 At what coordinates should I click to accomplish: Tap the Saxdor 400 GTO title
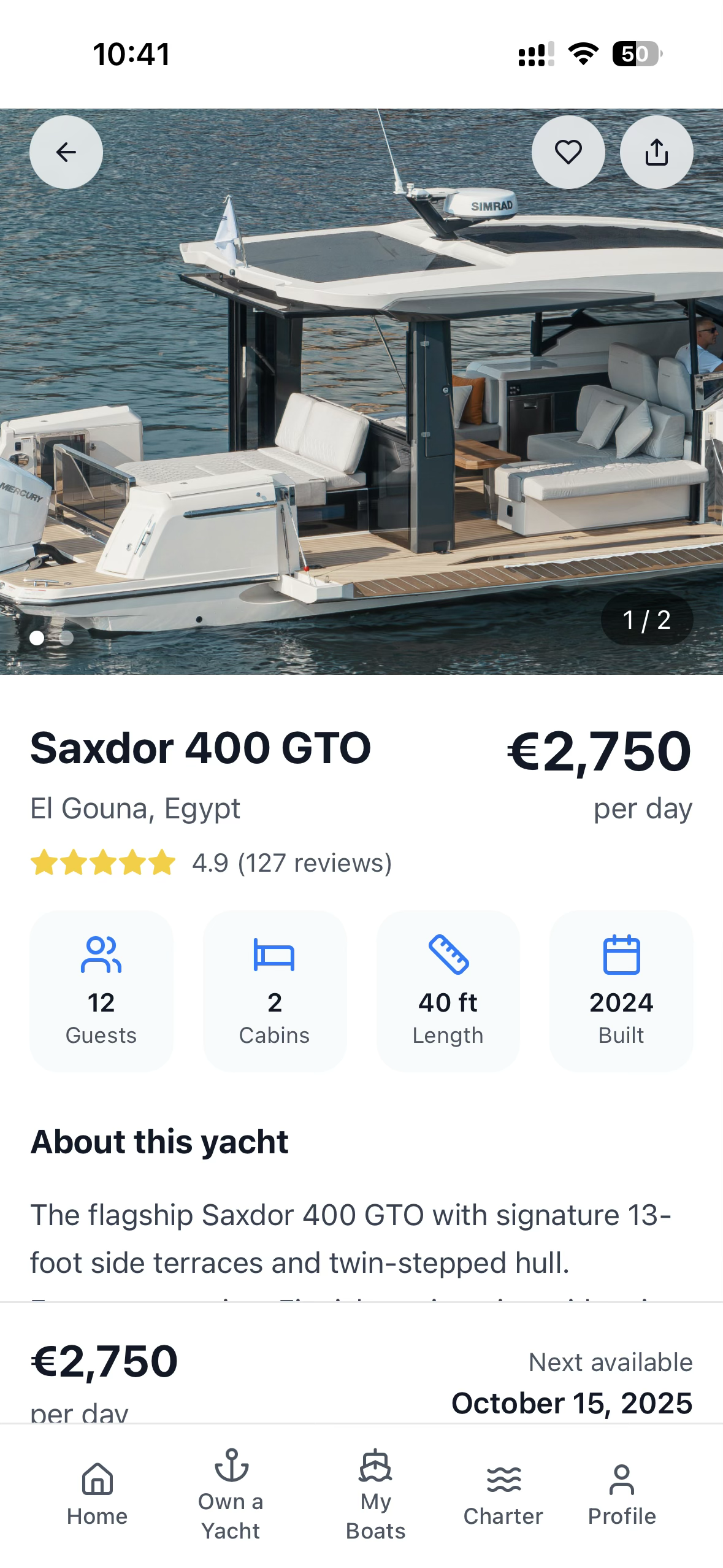click(x=201, y=748)
